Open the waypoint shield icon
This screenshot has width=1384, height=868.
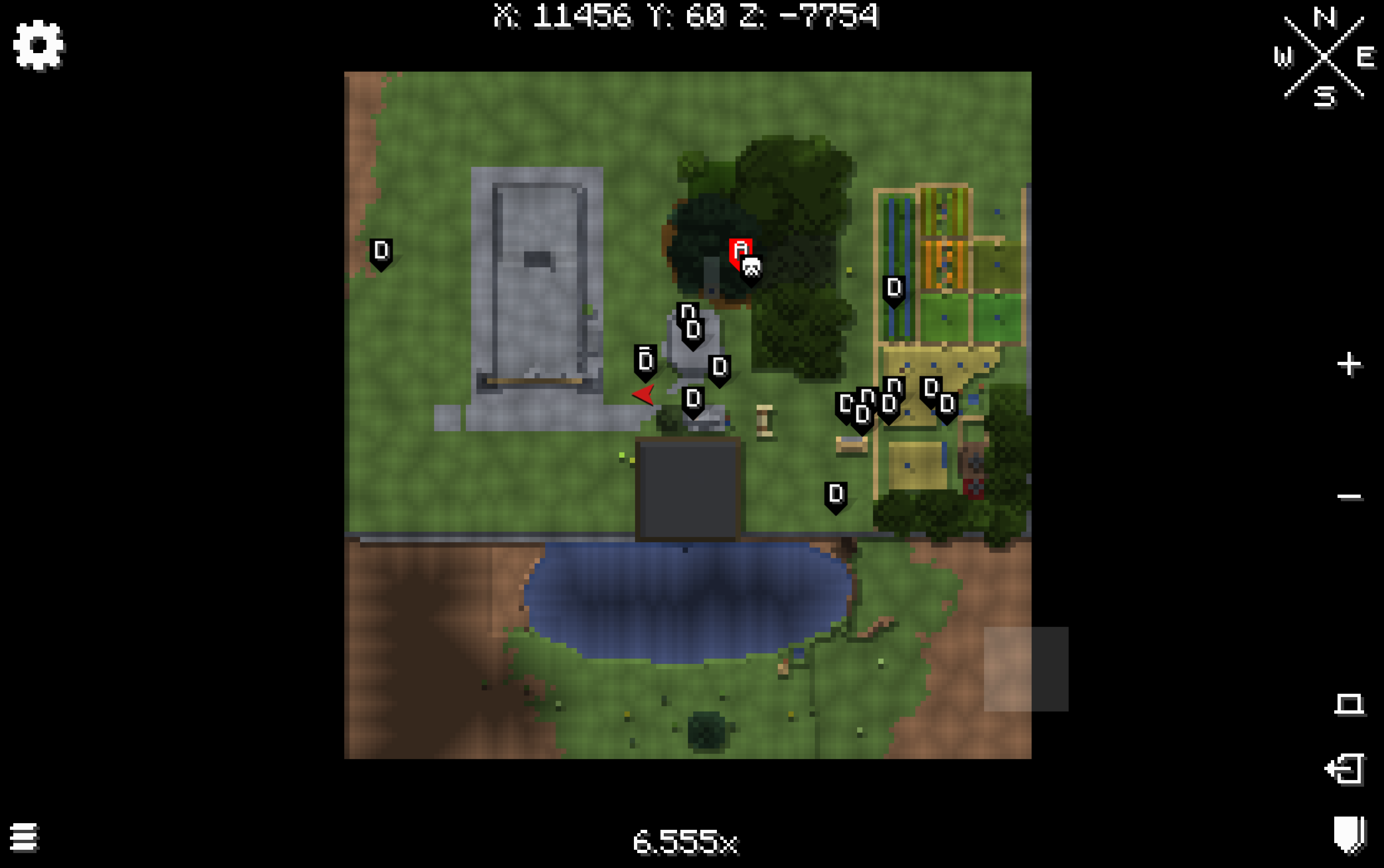pyautogui.click(x=1349, y=834)
